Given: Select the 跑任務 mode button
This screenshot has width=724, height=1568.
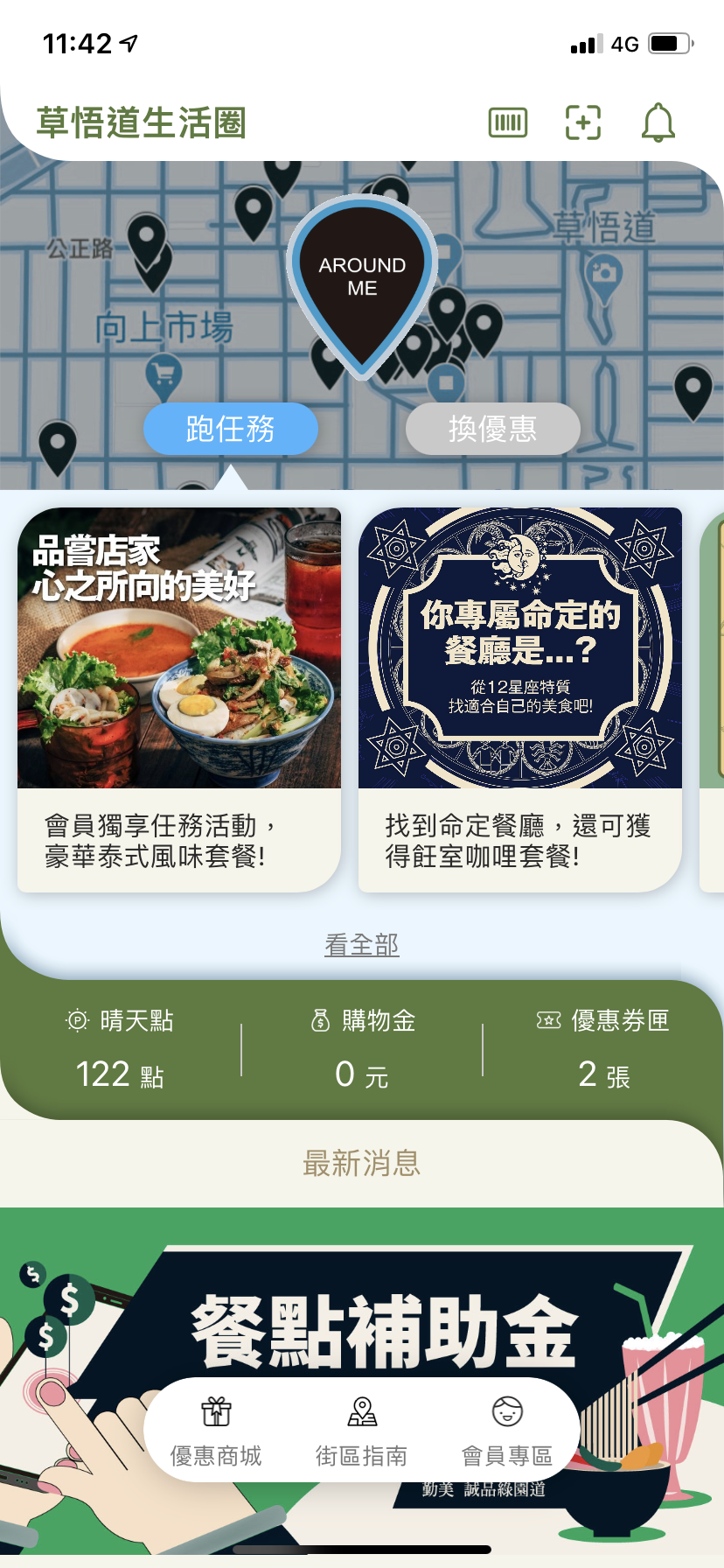Looking at the screenshot, I should pyautogui.click(x=230, y=429).
